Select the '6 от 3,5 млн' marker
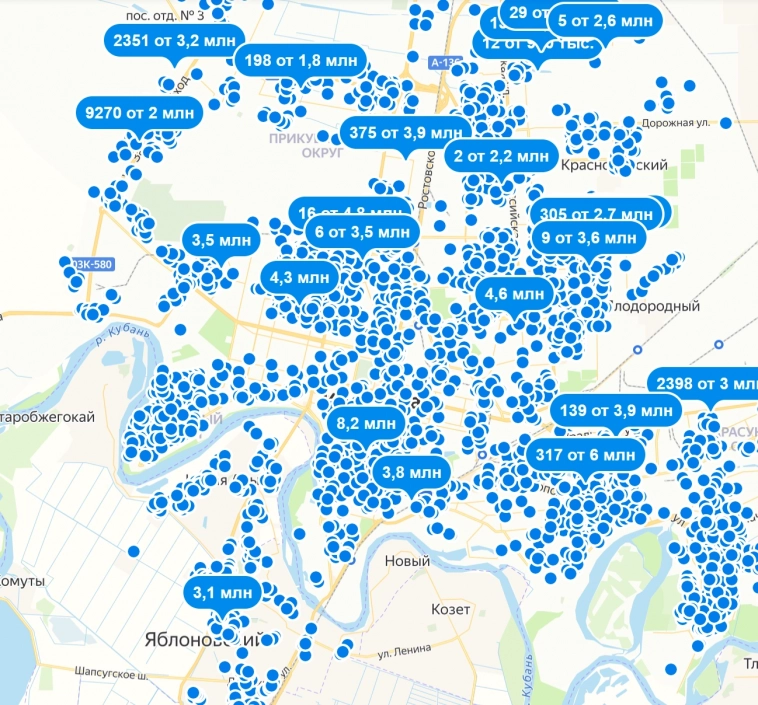 coord(362,232)
